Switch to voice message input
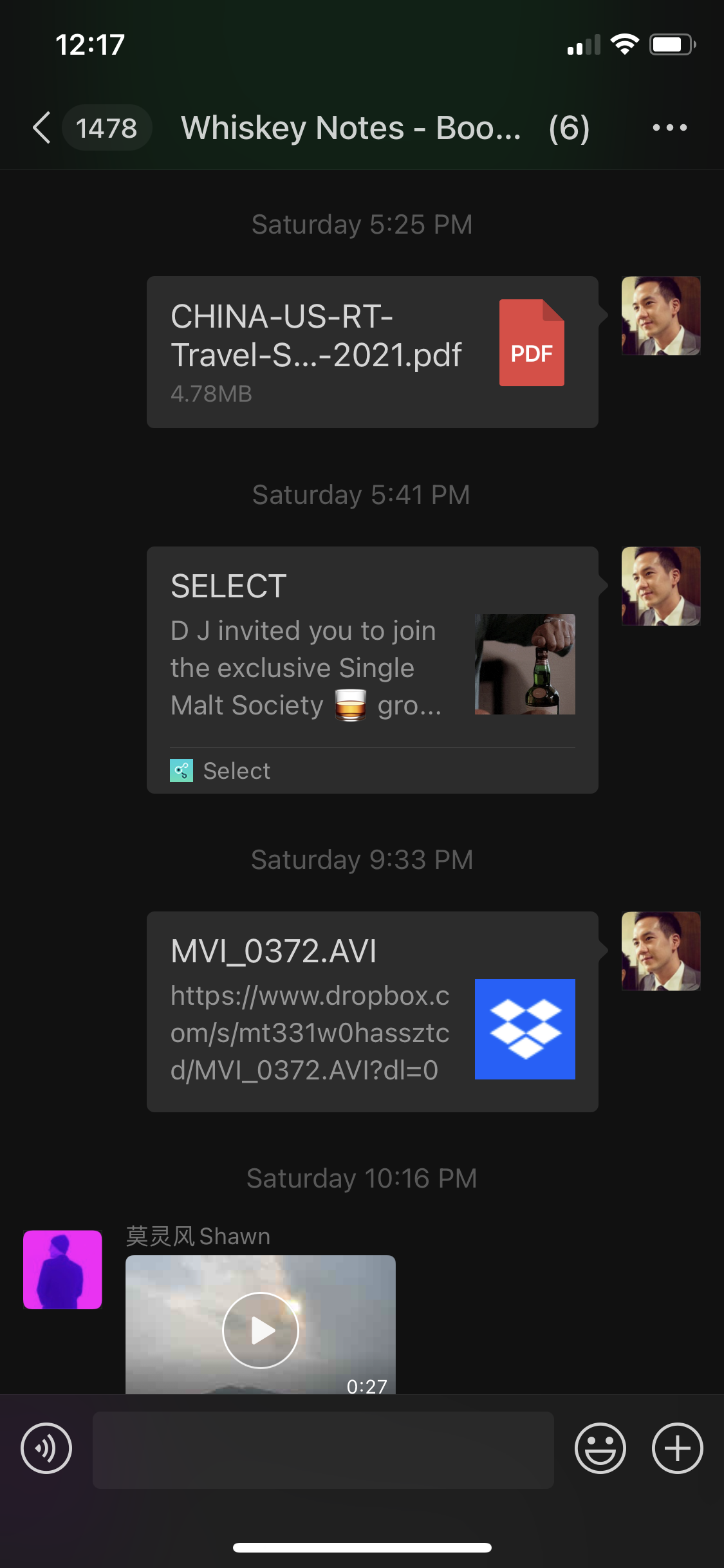 click(x=46, y=1448)
